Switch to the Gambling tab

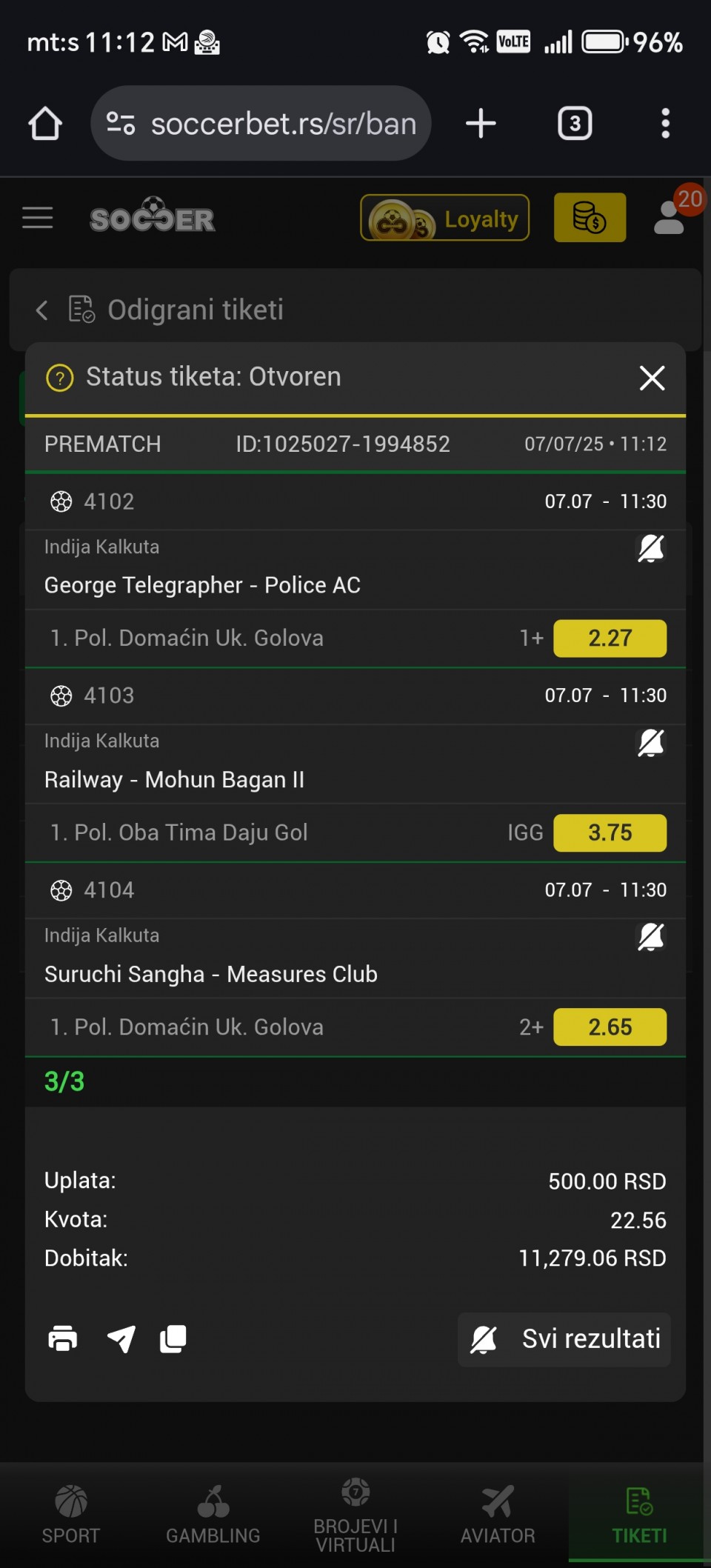click(x=213, y=1515)
